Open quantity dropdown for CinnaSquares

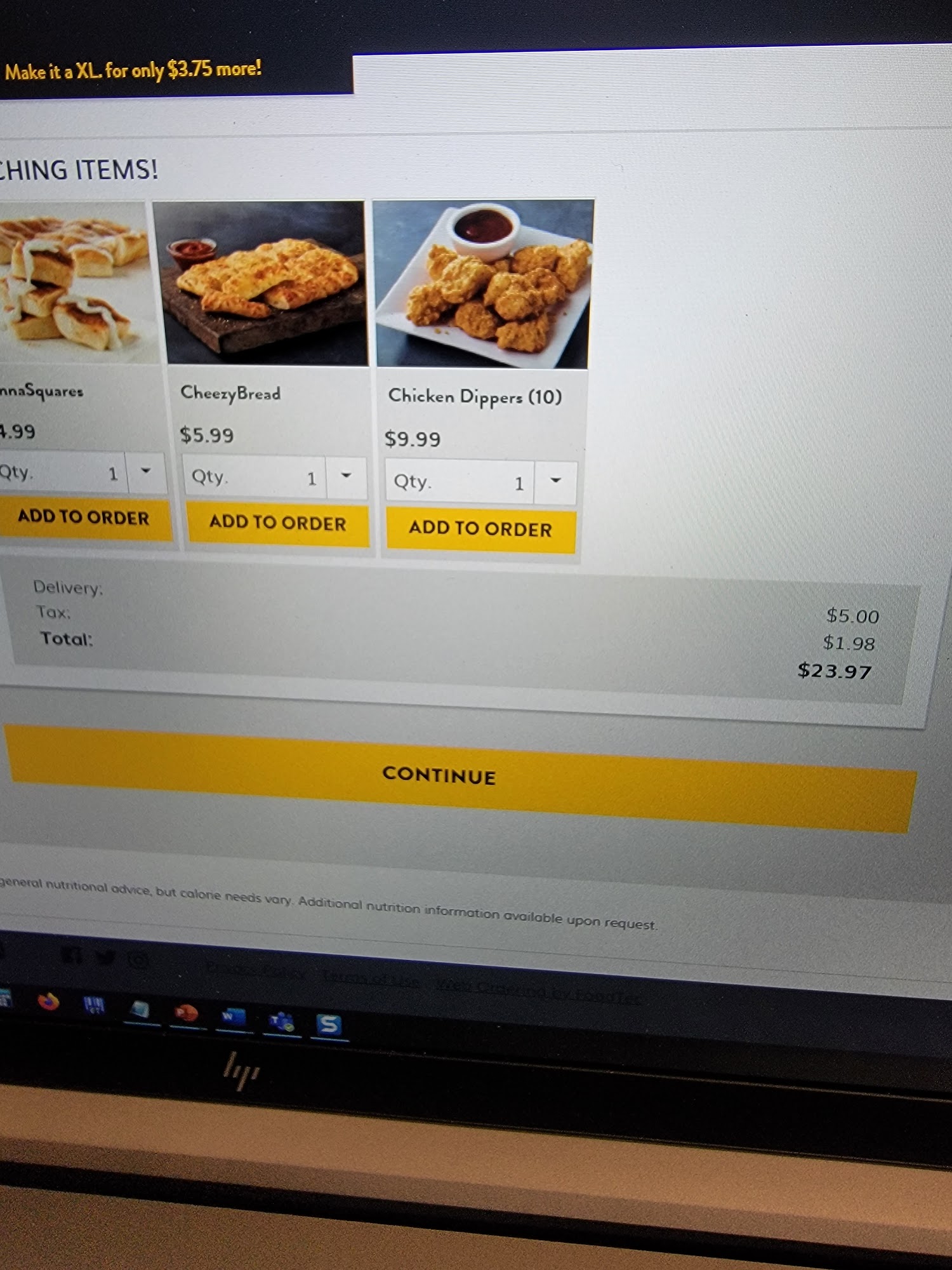(x=146, y=472)
